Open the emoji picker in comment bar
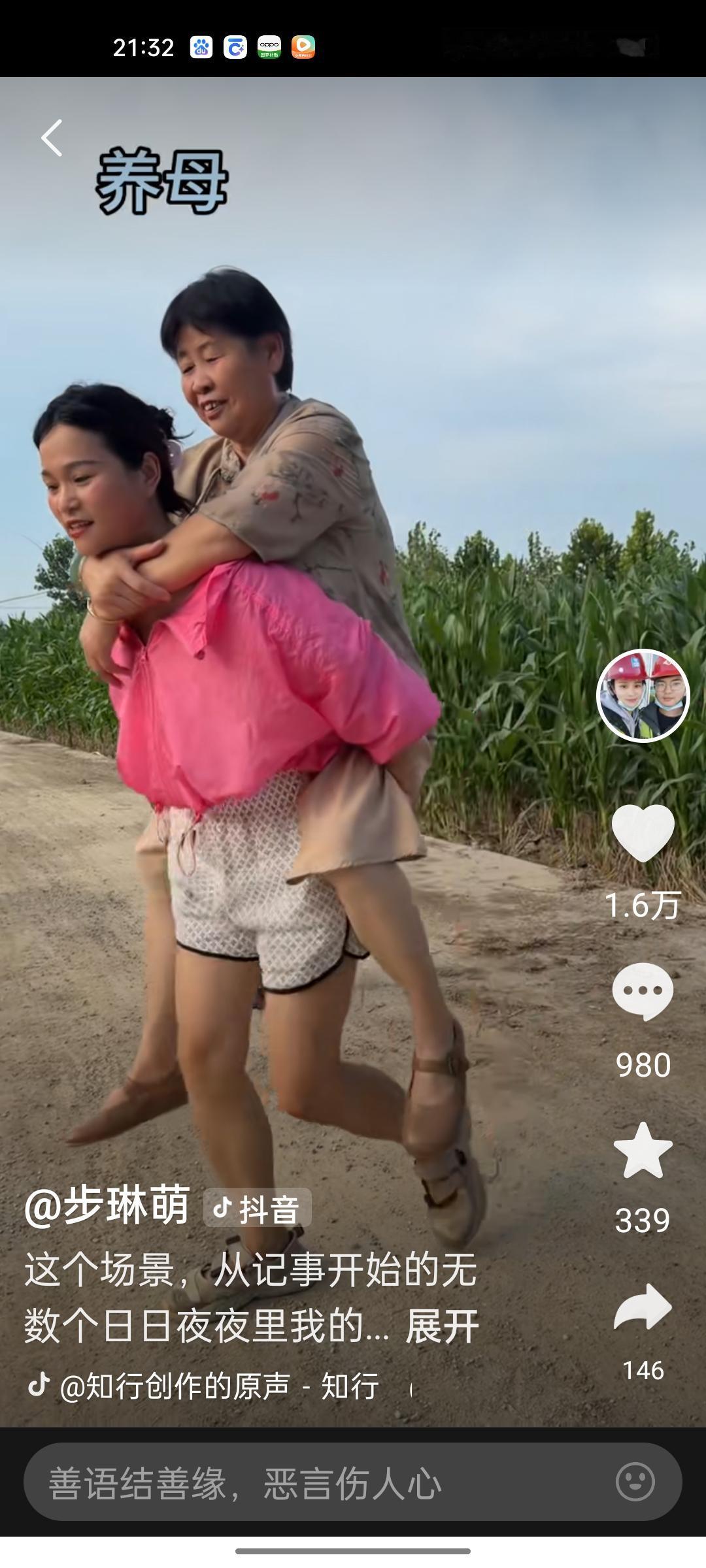706x1568 pixels. (x=635, y=1482)
